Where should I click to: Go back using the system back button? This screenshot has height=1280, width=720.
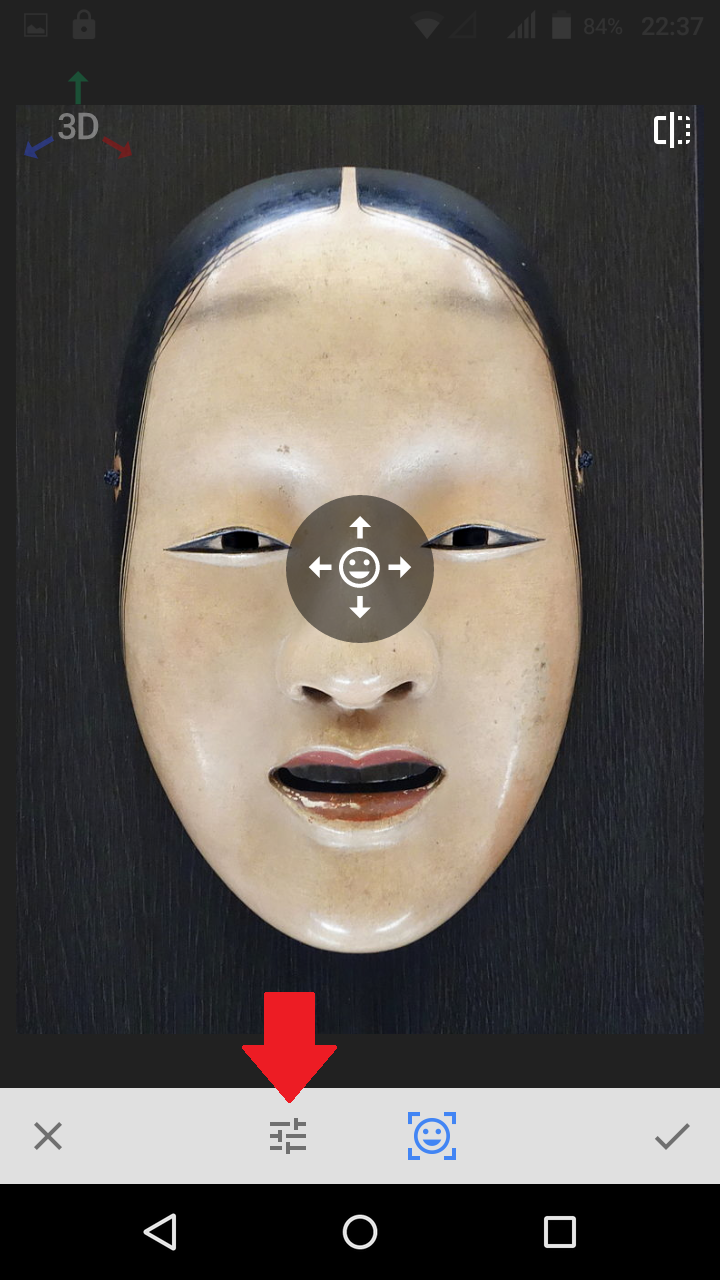pos(160,1232)
